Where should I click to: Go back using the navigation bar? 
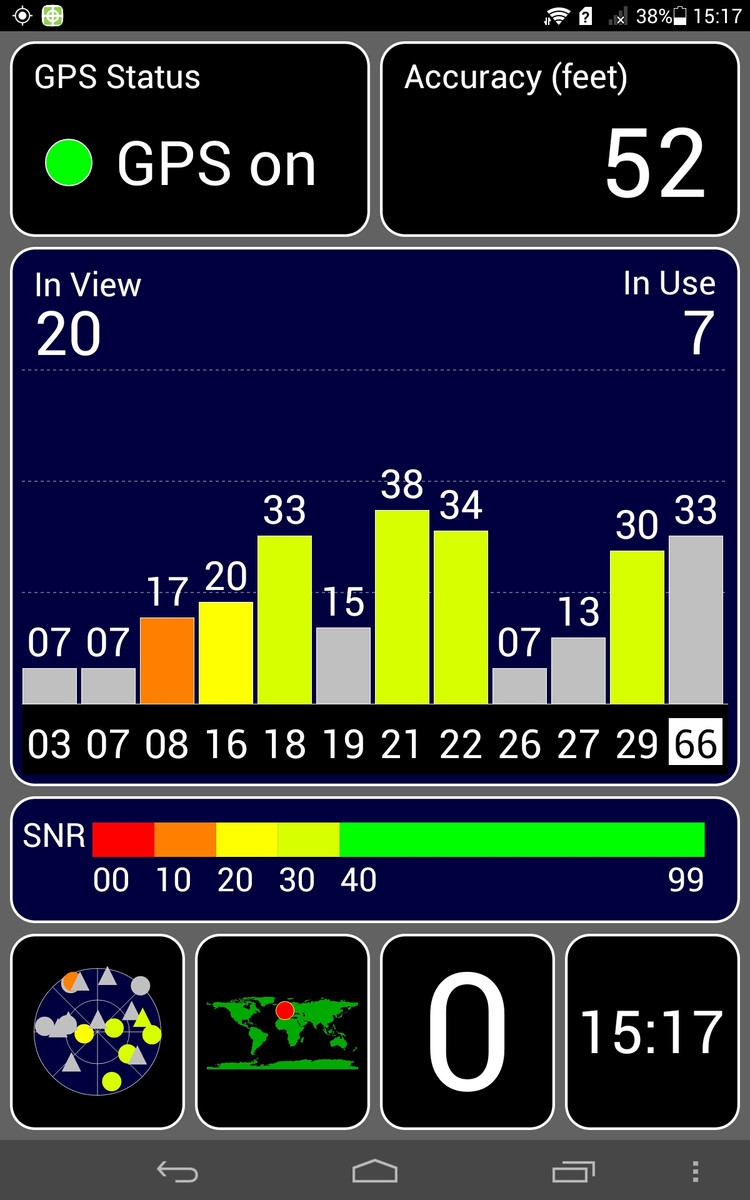178,1172
